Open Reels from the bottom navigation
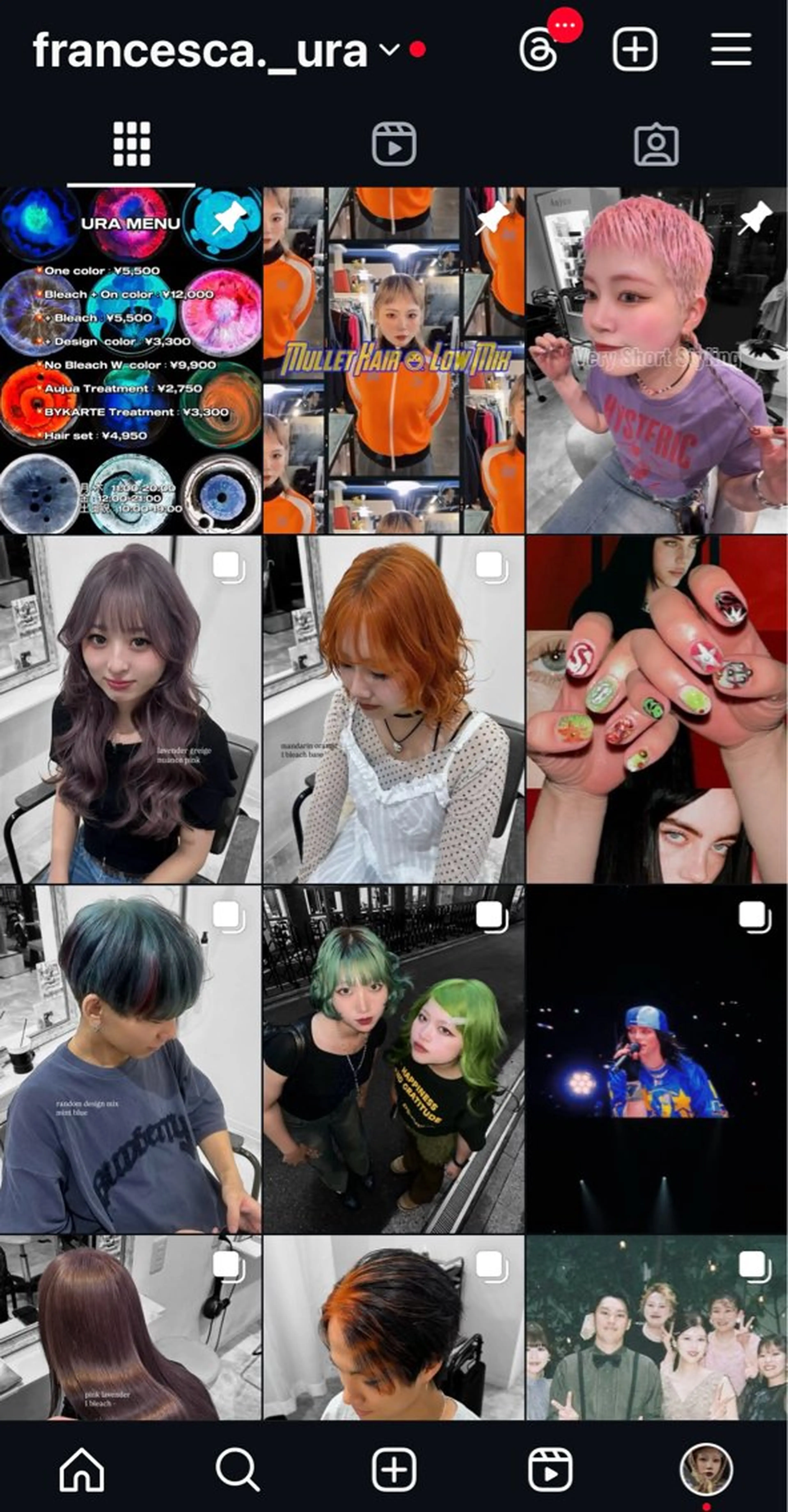Viewport: 788px width, 1512px height. [550, 1469]
